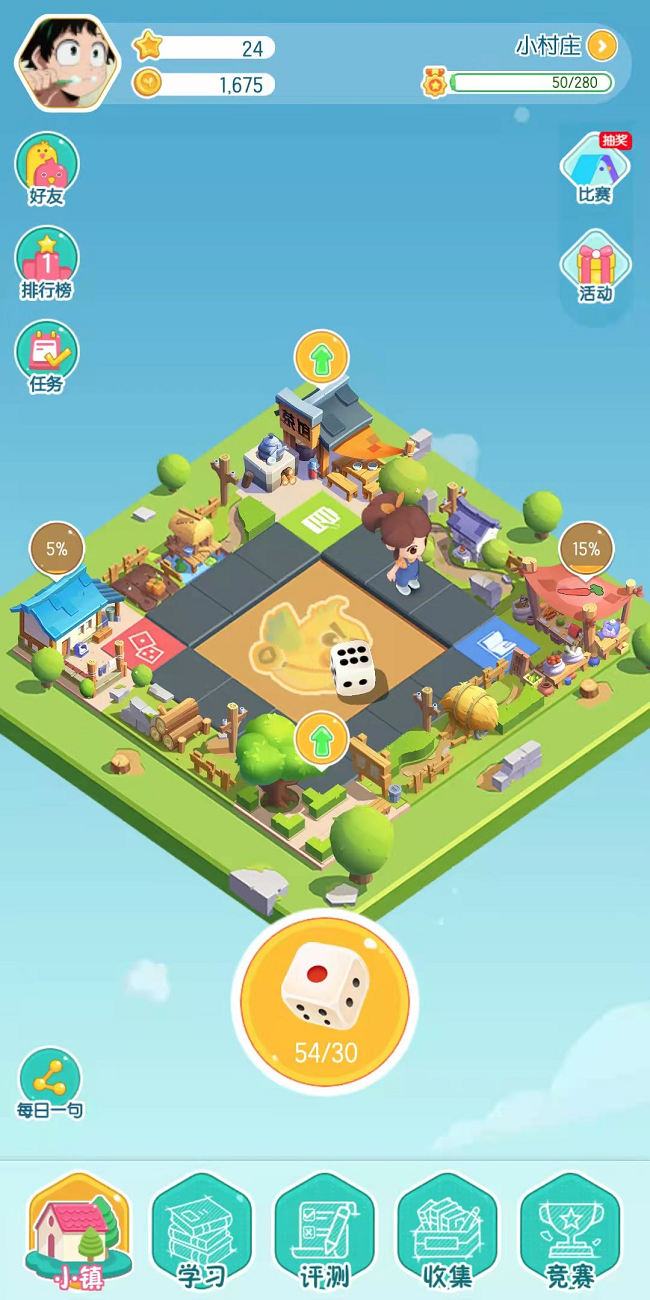Select the 小镇 tab
The image size is (650, 1300).
pyautogui.click(x=79, y=1231)
